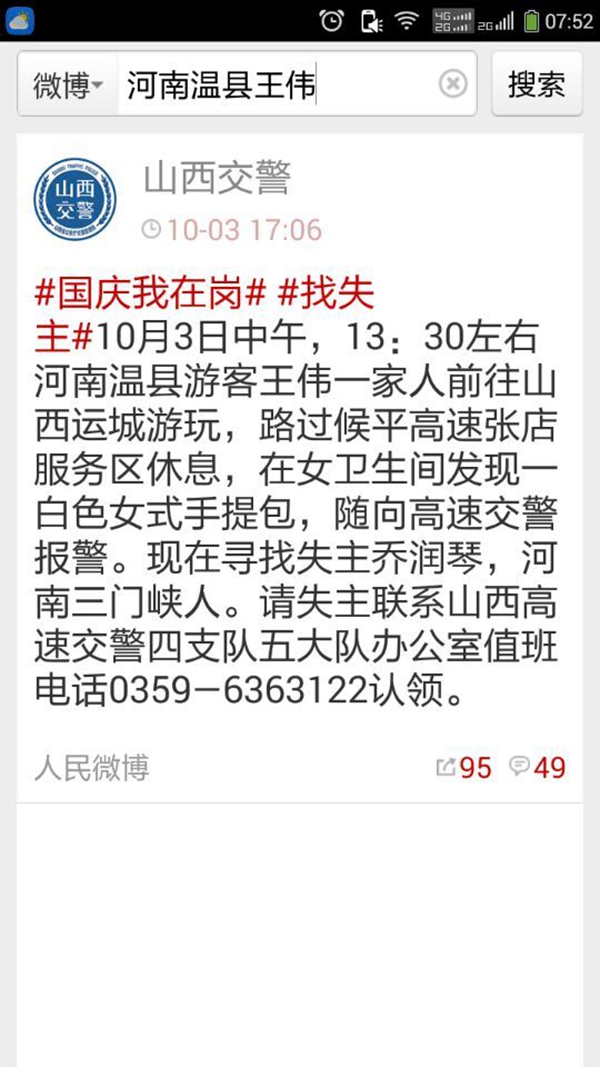Open the 微博 search type dropdown

coord(68,85)
